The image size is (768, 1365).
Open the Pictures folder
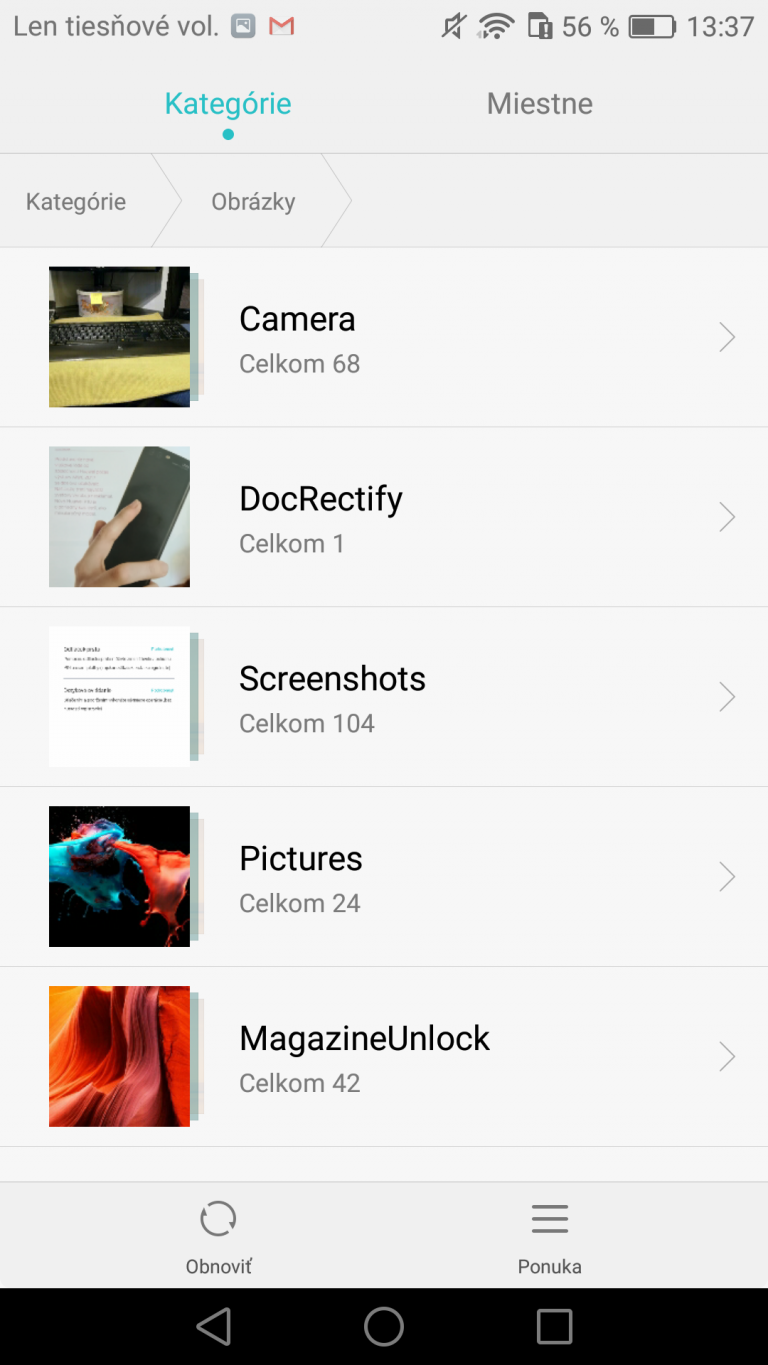coord(384,877)
